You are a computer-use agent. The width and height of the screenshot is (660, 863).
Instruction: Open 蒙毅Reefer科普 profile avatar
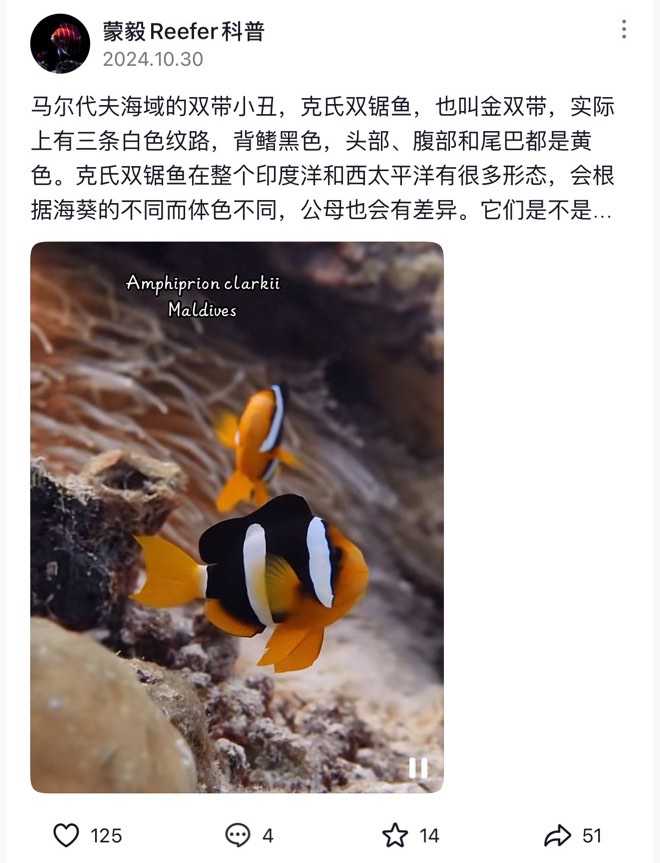60,44
